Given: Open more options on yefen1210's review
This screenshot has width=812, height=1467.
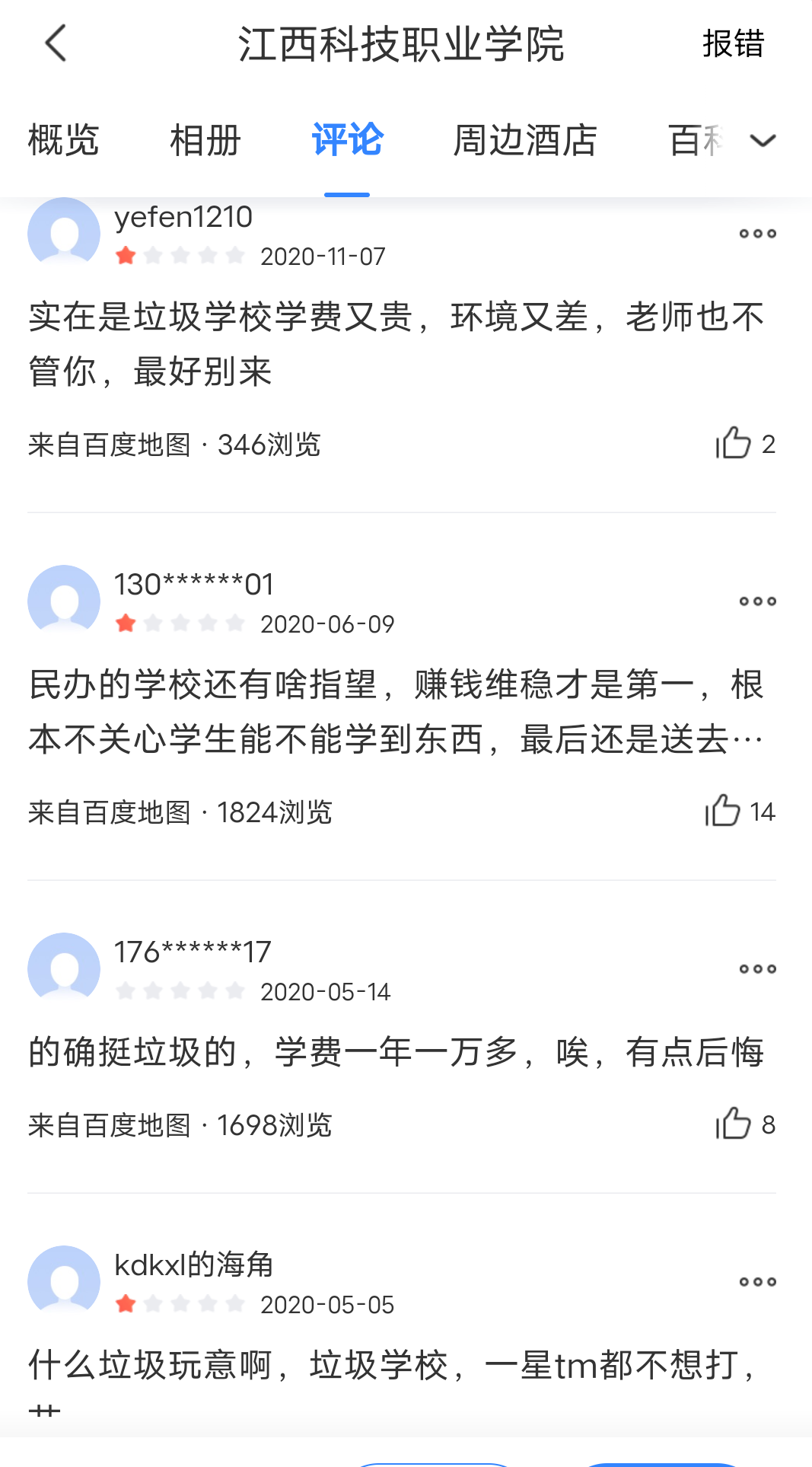Looking at the screenshot, I should point(757,234).
